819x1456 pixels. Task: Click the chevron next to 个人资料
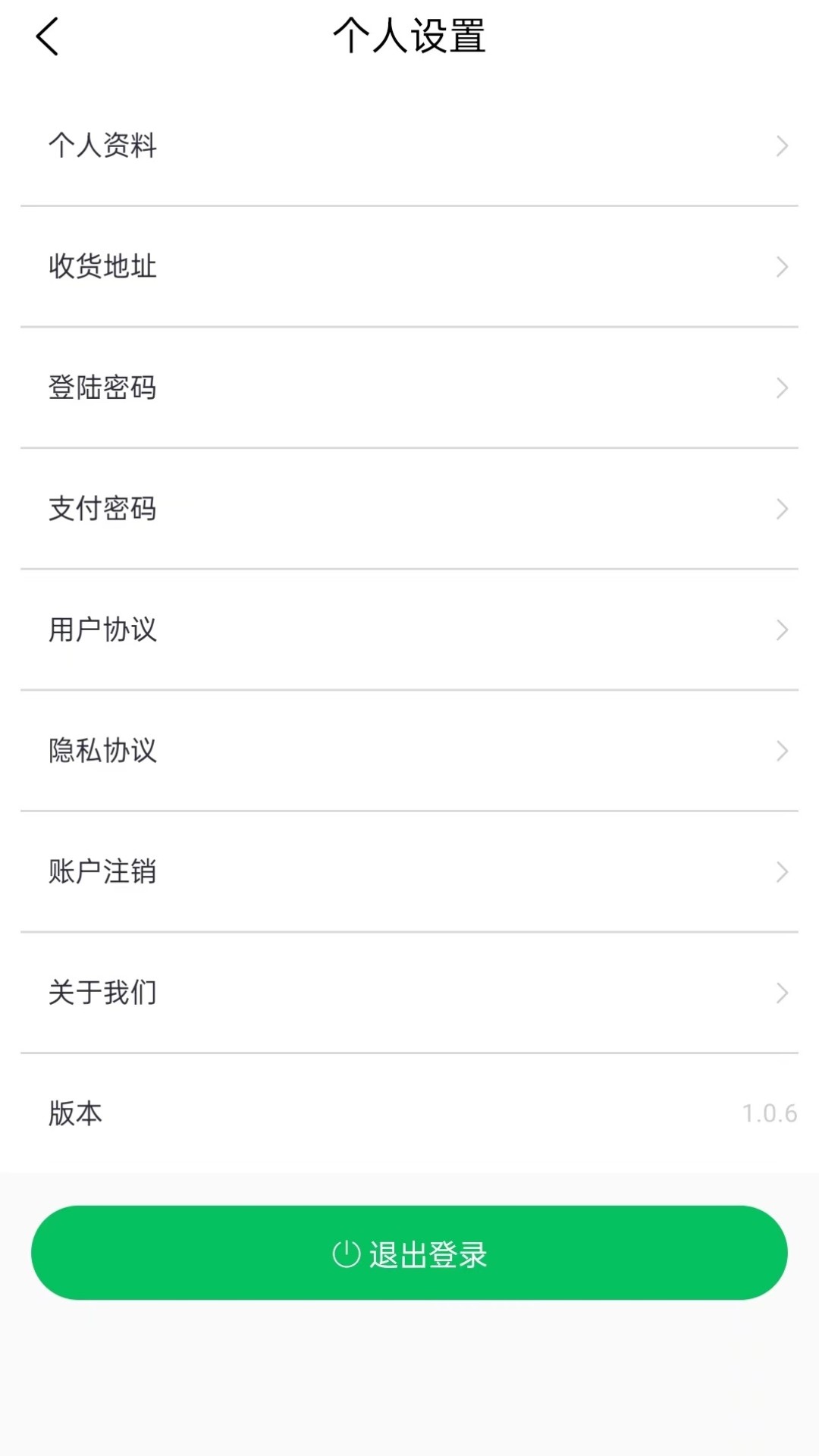(x=782, y=146)
